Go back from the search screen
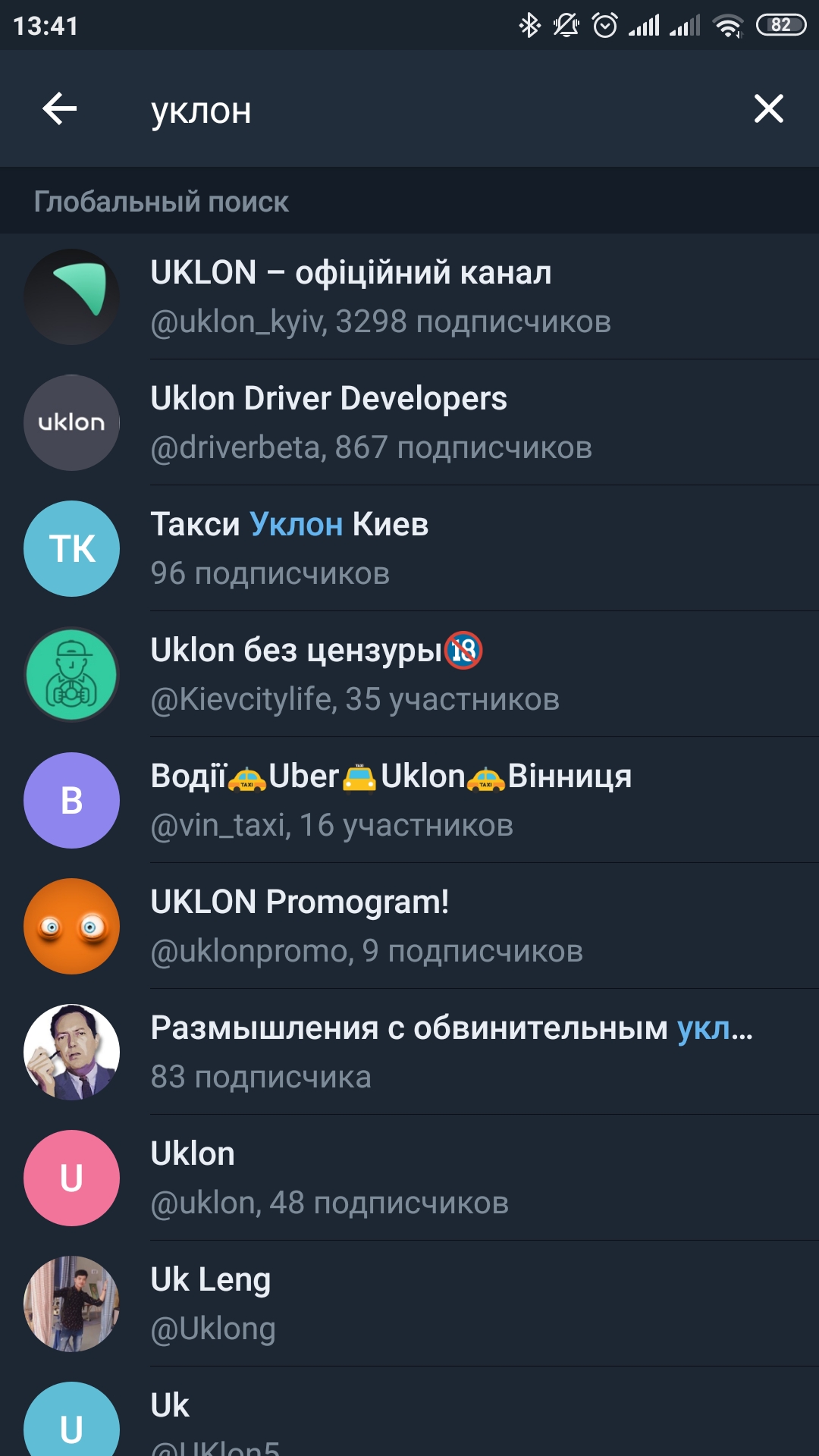The image size is (819, 1456). tap(60, 109)
